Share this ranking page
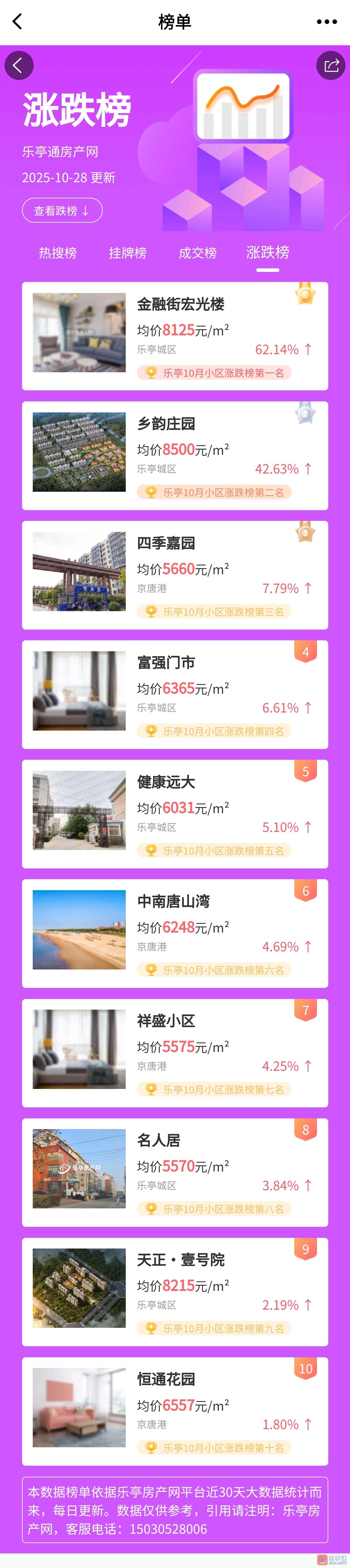This screenshot has height=1568, width=350. click(331, 66)
